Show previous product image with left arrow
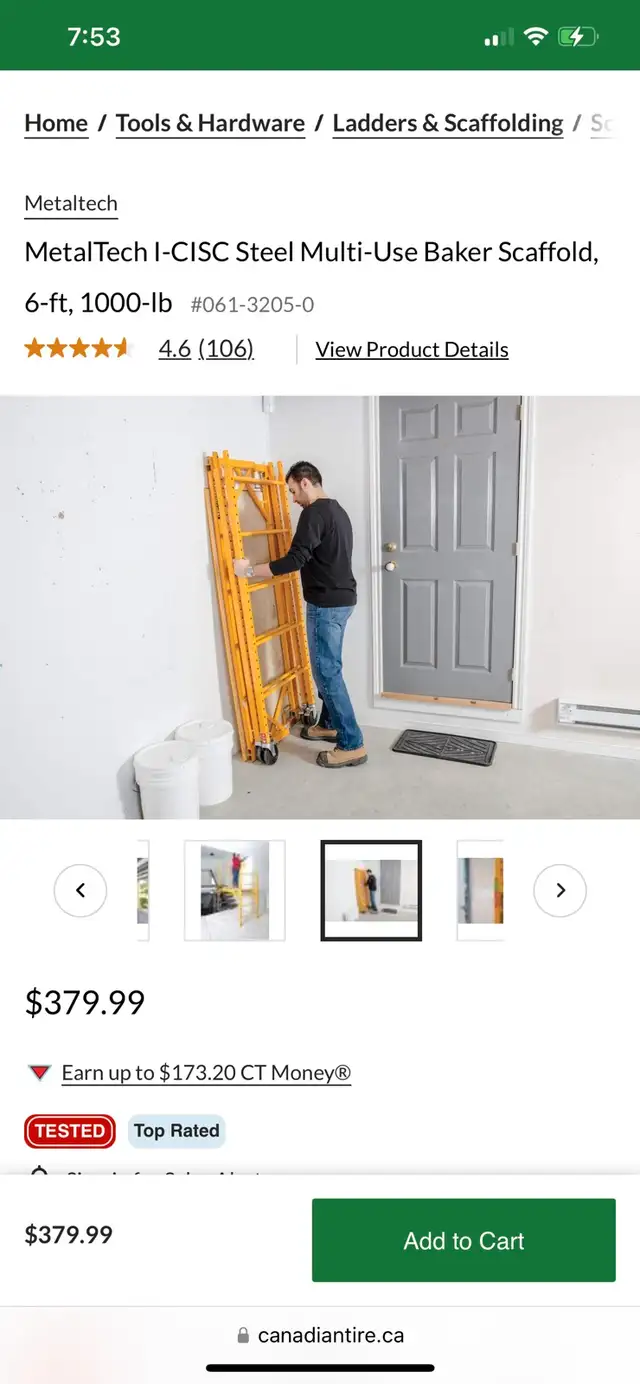Screen dimensions: 640x1384 coord(80,890)
